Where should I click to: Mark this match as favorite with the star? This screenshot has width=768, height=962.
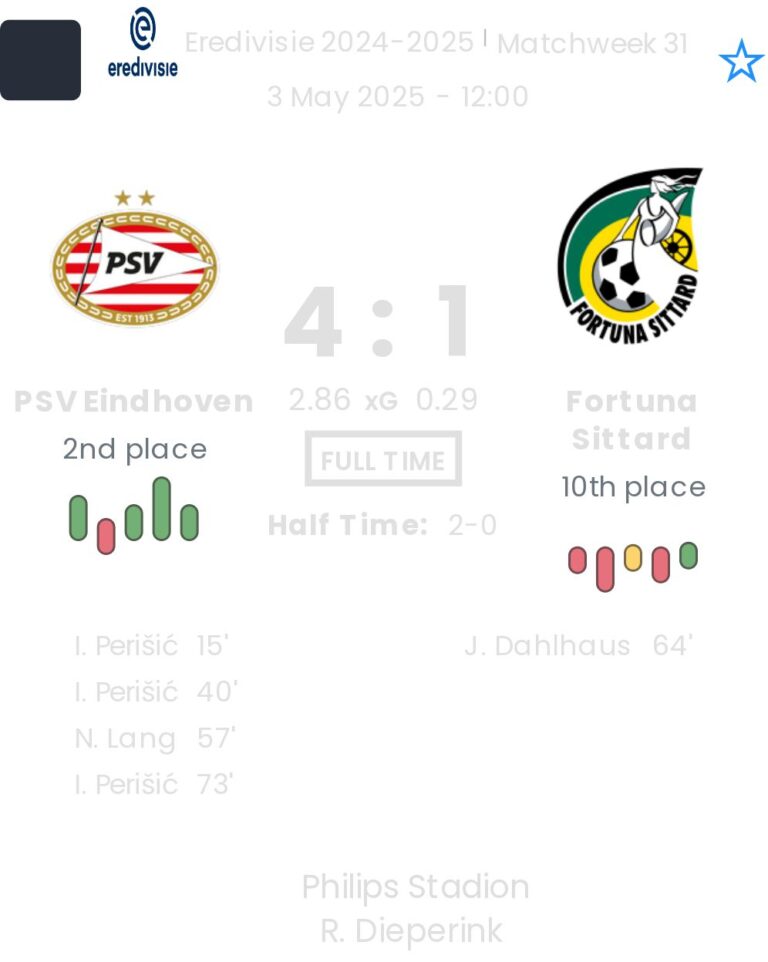(741, 62)
